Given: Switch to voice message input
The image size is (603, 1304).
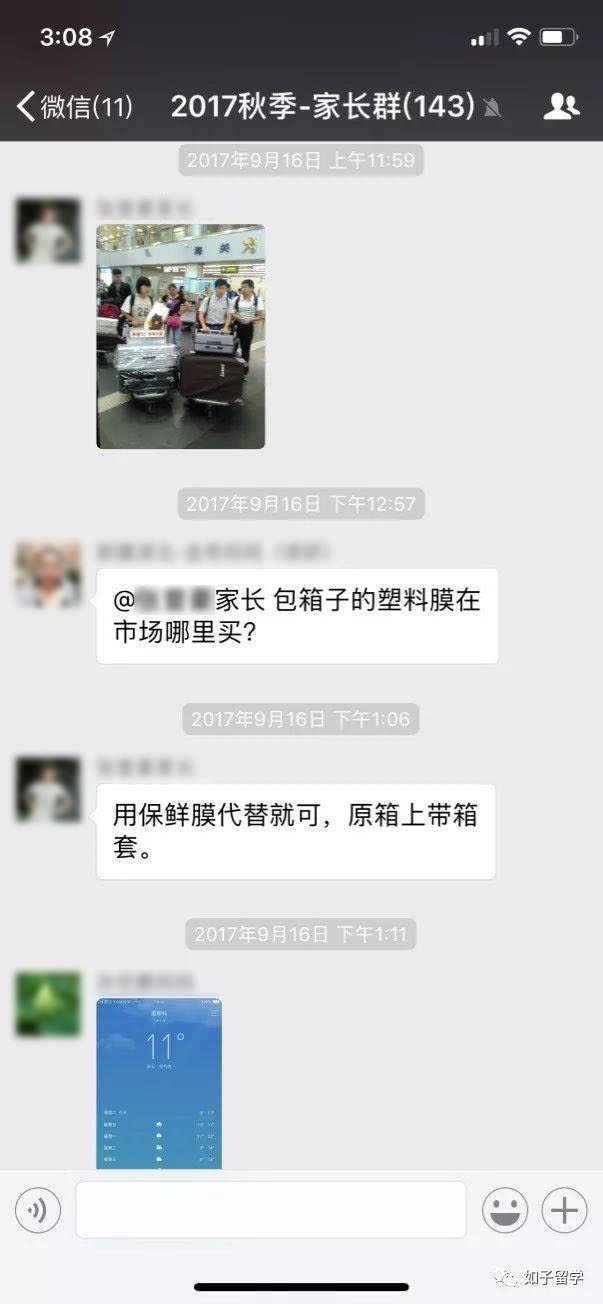Looking at the screenshot, I should click(38, 1211).
